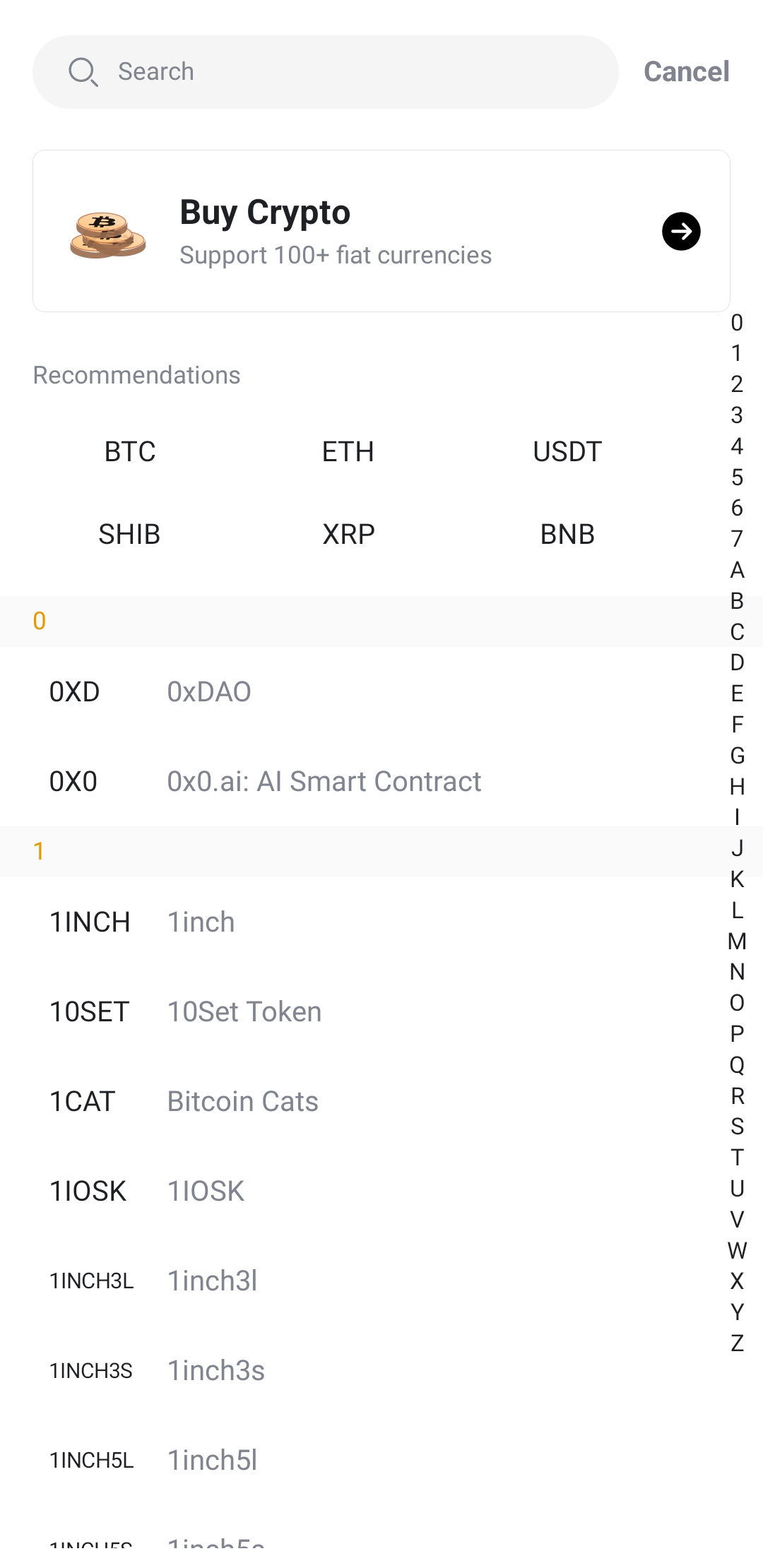Pick SHIB from recommendations
The height and width of the screenshot is (1568, 763).
pyautogui.click(x=130, y=535)
